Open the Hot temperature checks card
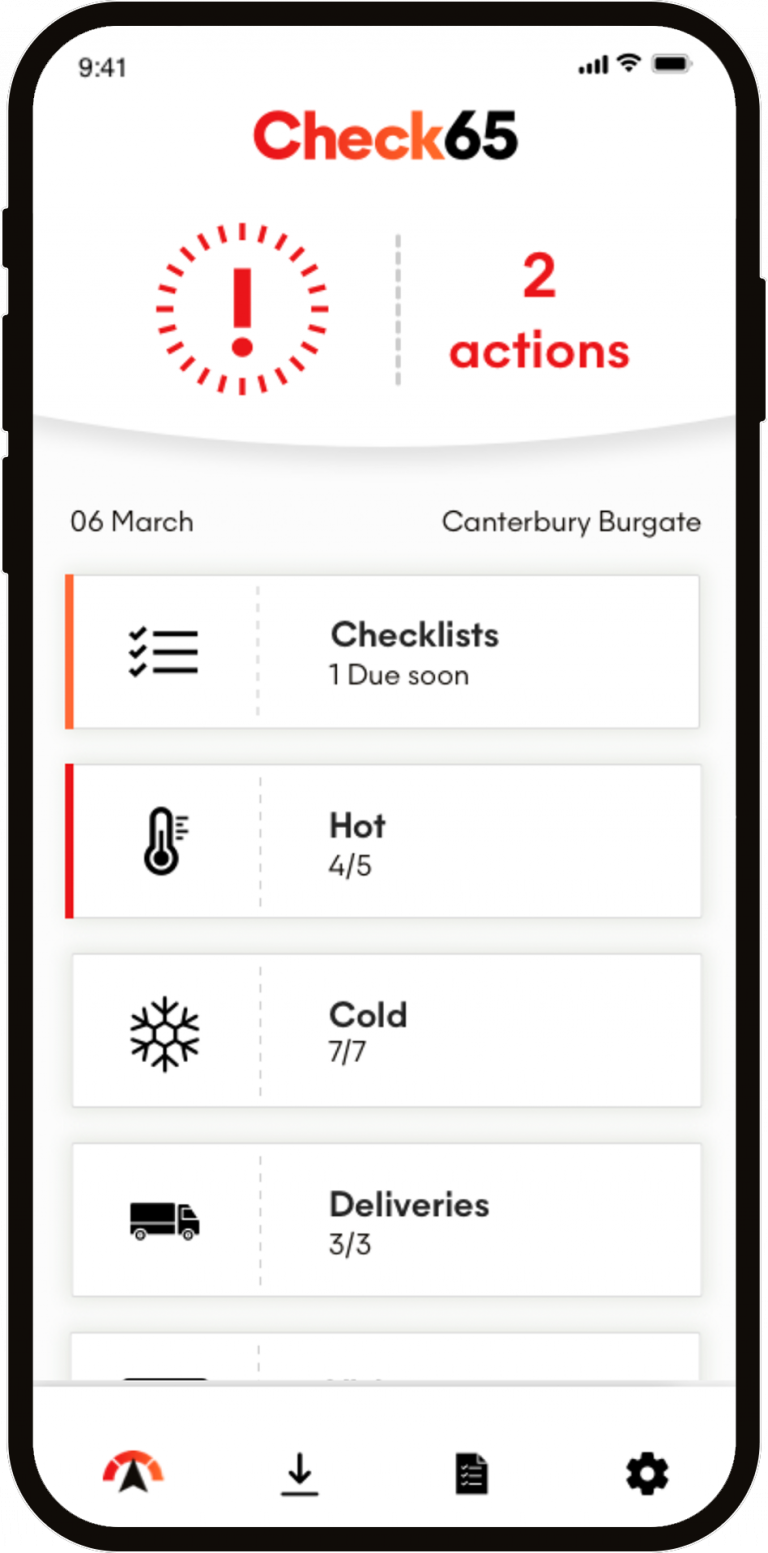Screen dimensions: 768x1553 385,841
